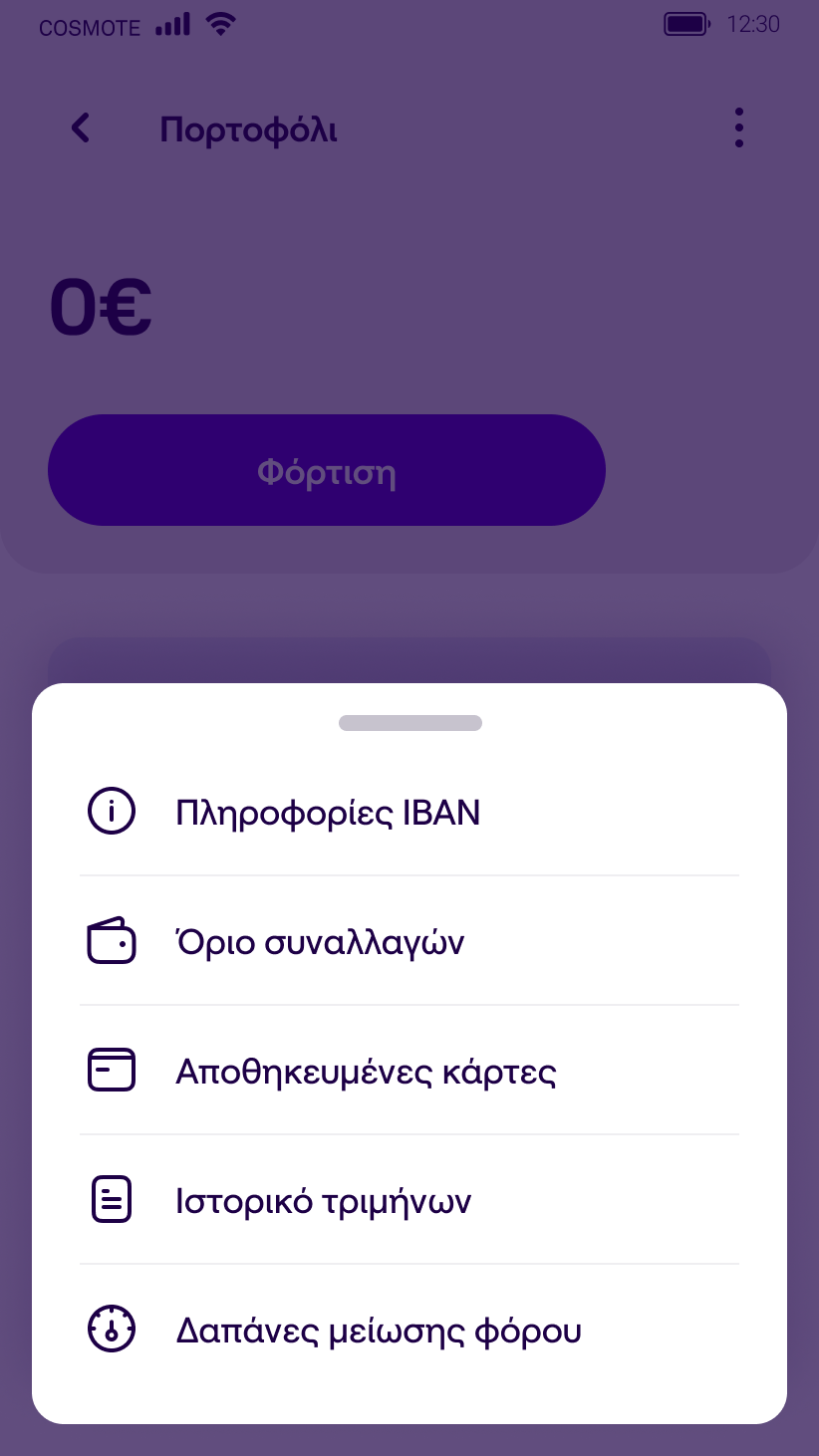Screen dimensions: 819x1456
Task: Tap the Φόρτιση button
Action: (327, 470)
